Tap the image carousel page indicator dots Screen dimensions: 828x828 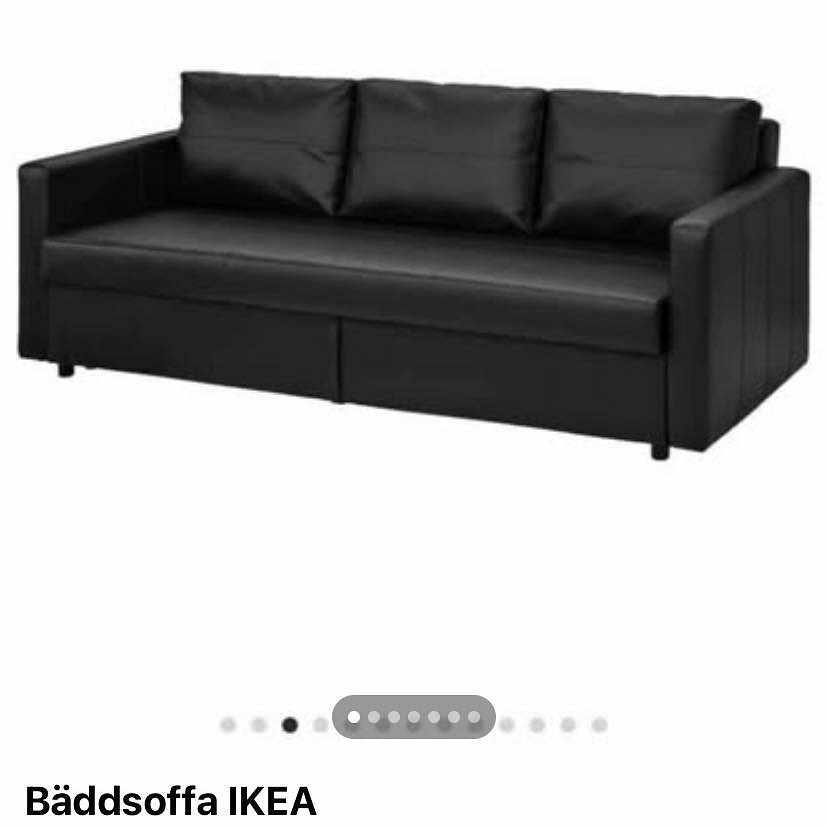pyautogui.click(x=413, y=722)
